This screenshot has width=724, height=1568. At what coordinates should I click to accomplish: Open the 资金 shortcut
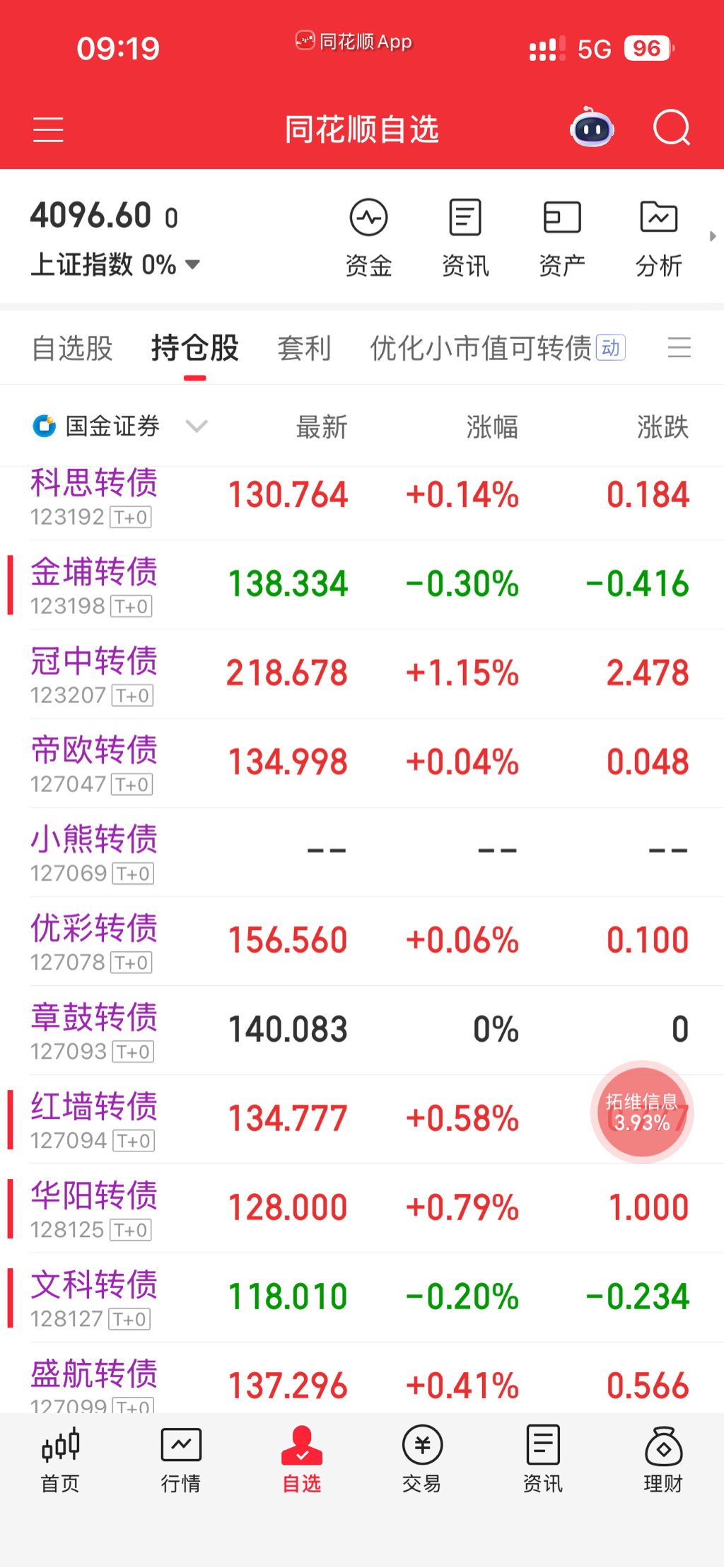pos(368,237)
